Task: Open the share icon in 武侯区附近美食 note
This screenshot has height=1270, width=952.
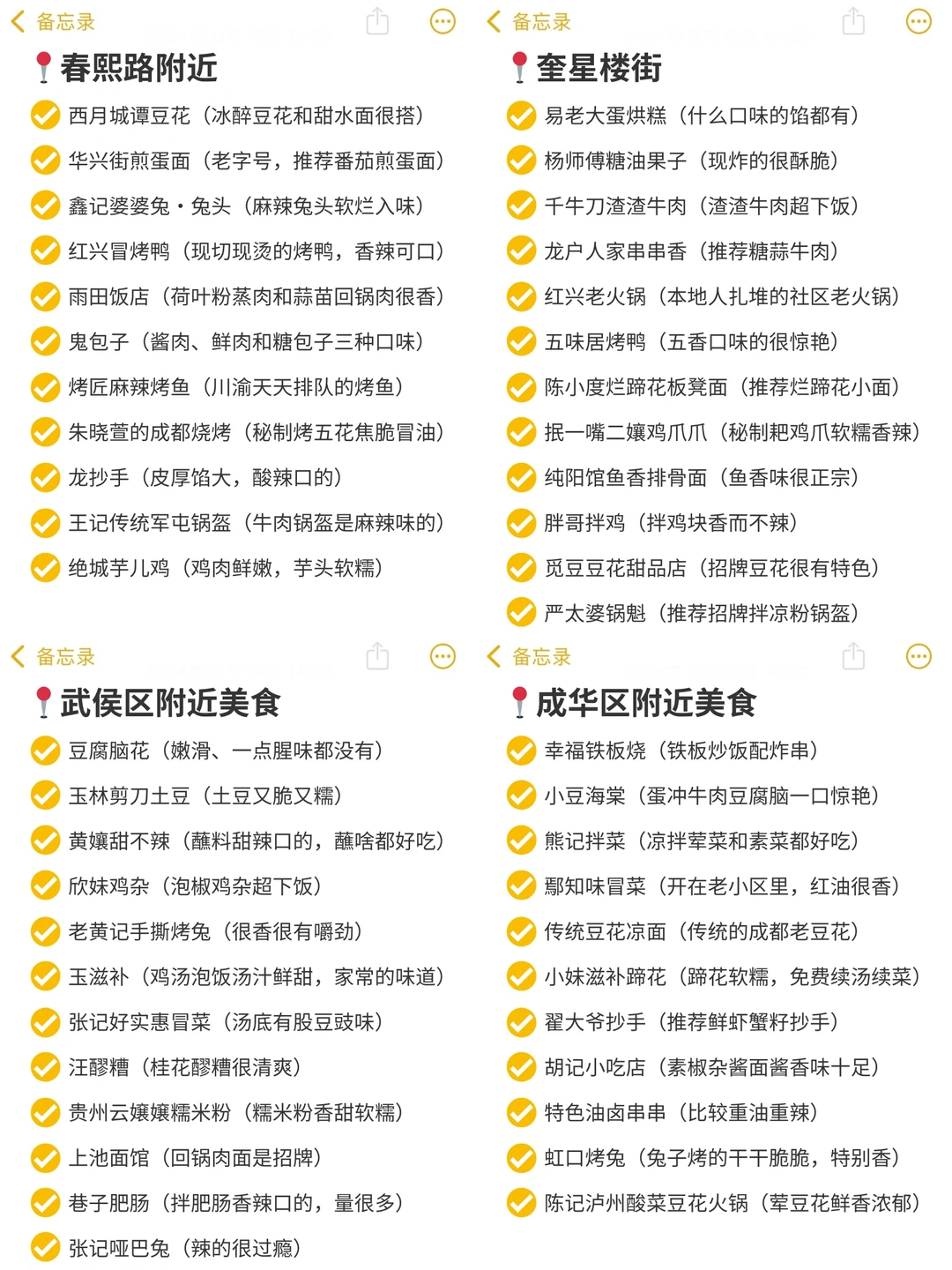Action: click(x=379, y=656)
